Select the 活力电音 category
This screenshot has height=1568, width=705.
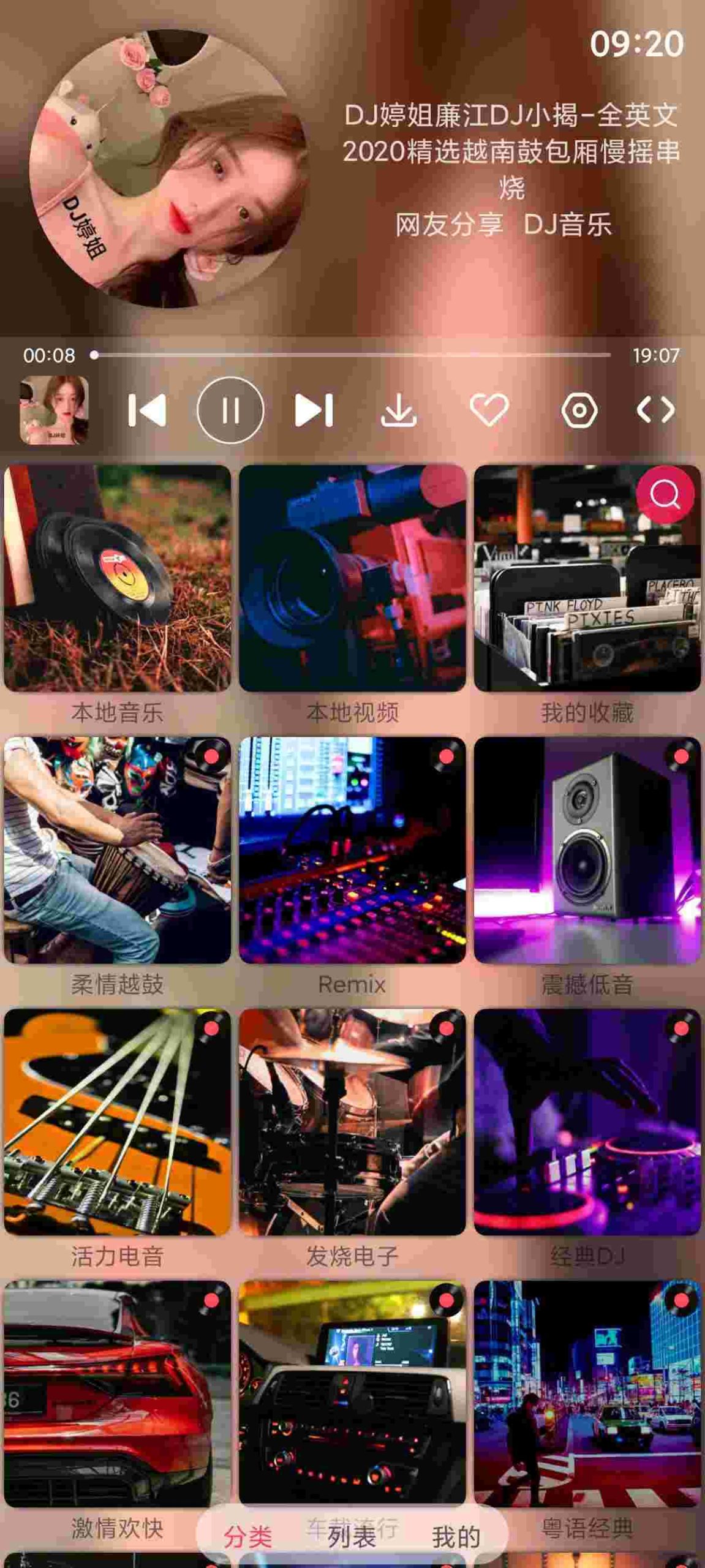pos(117,1122)
